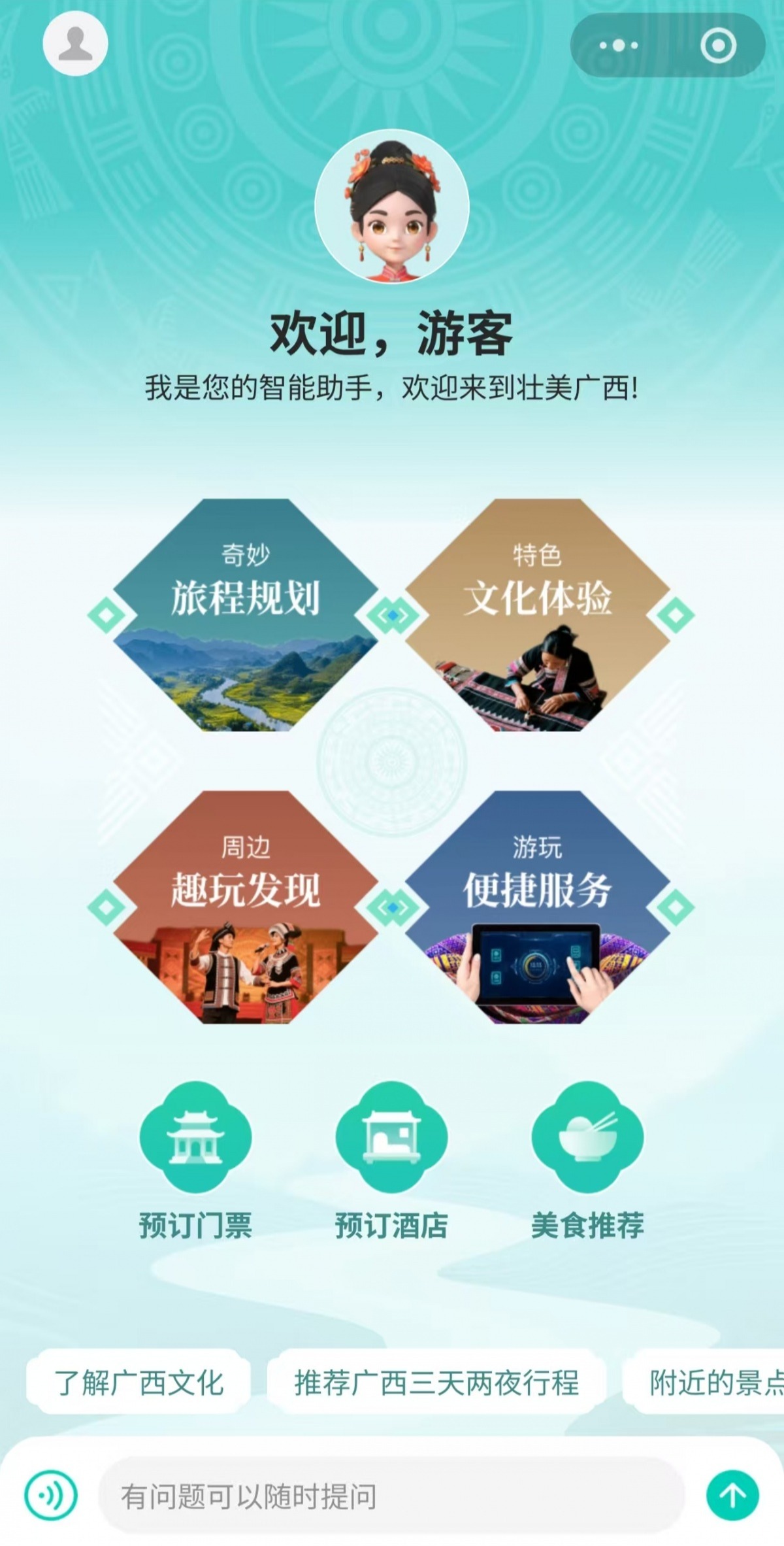Open the 便捷服务 convenient services tile
784x1546 pixels.
537,907
